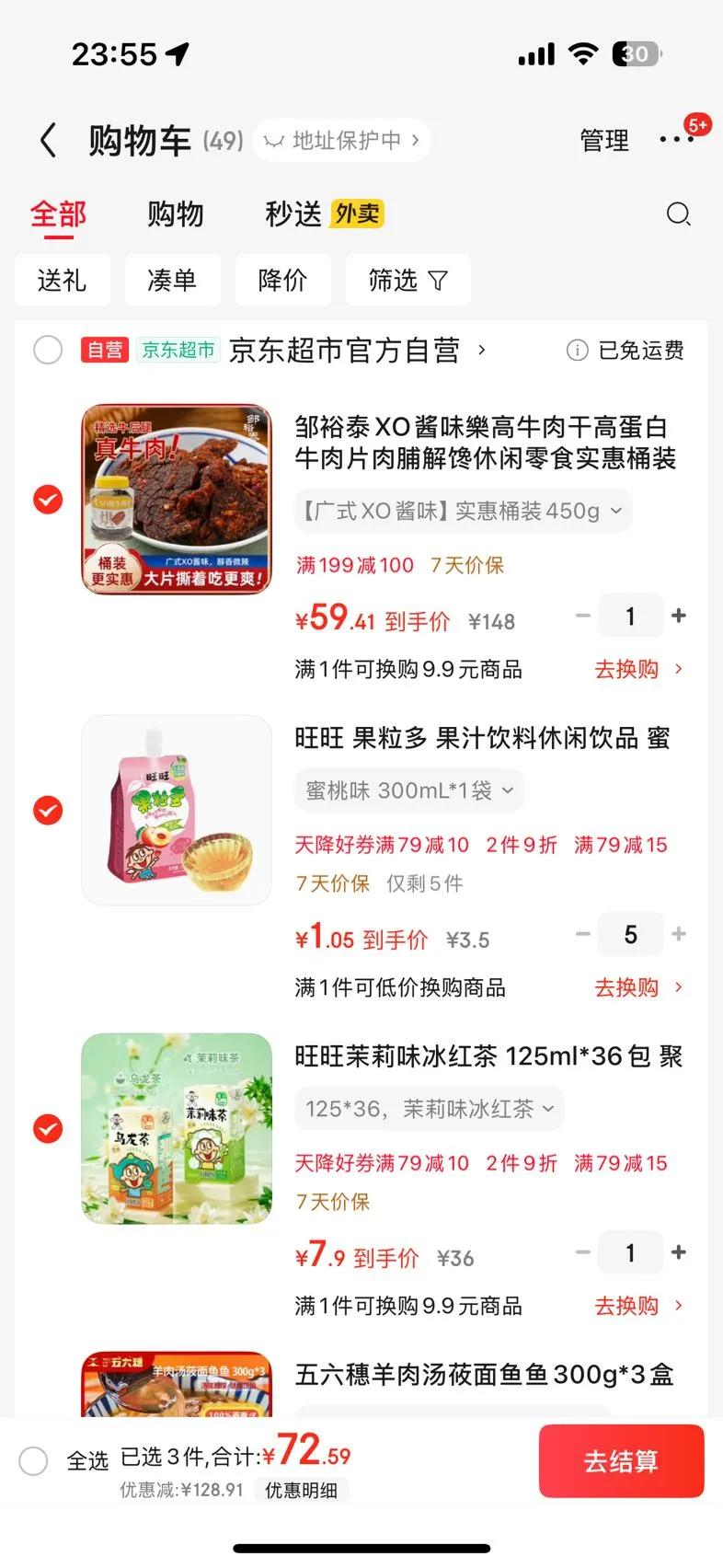Tap 管理 to manage cart items
Image resolution: width=723 pixels, height=1568 pixels.
click(x=604, y=141)
